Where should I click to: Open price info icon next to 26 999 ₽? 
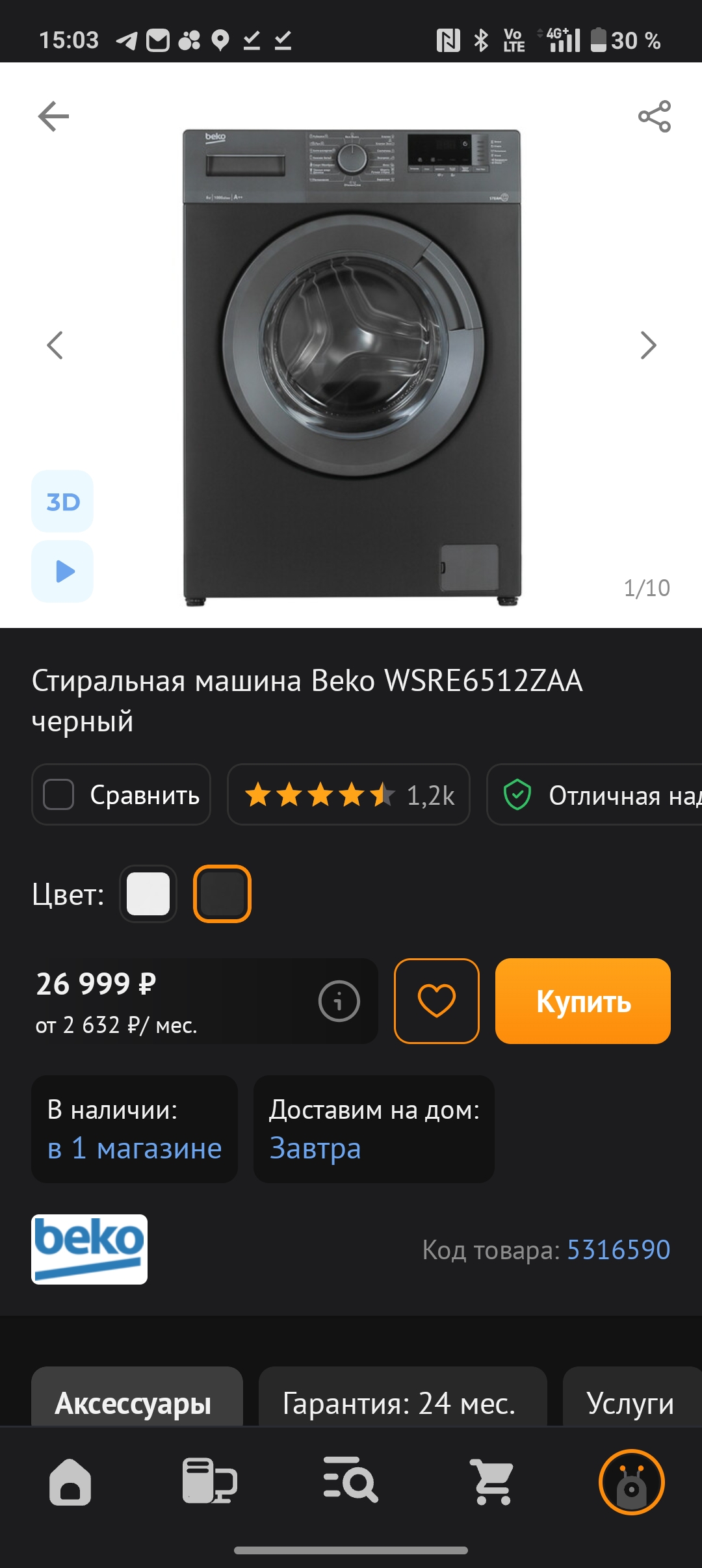(x=339, y=1001)
